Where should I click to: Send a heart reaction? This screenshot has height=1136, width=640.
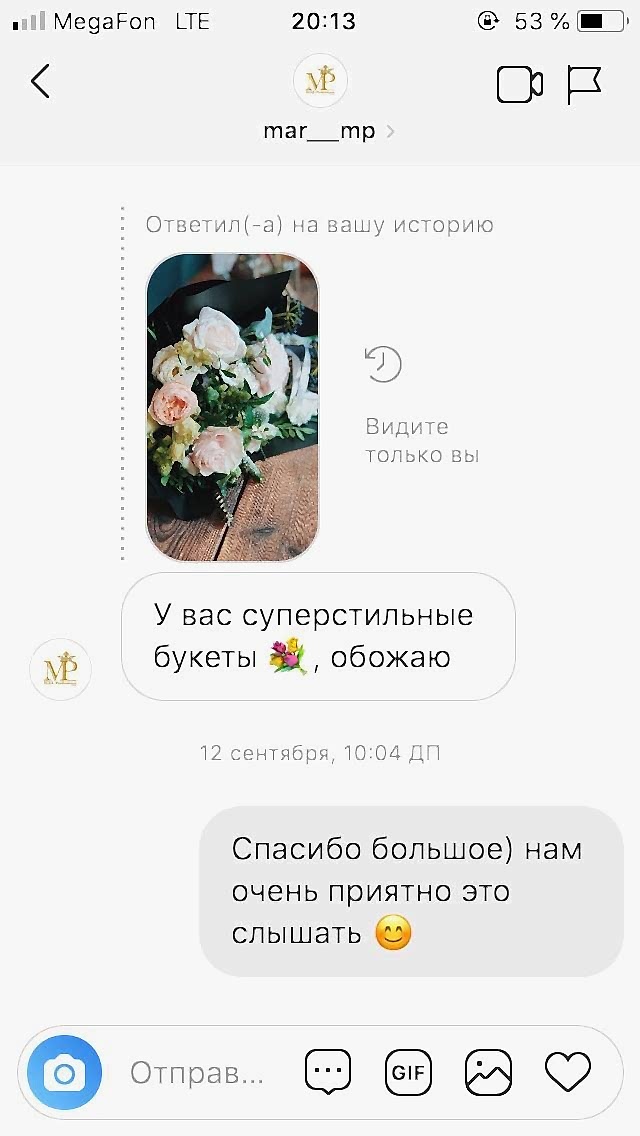pos(568,1074)
